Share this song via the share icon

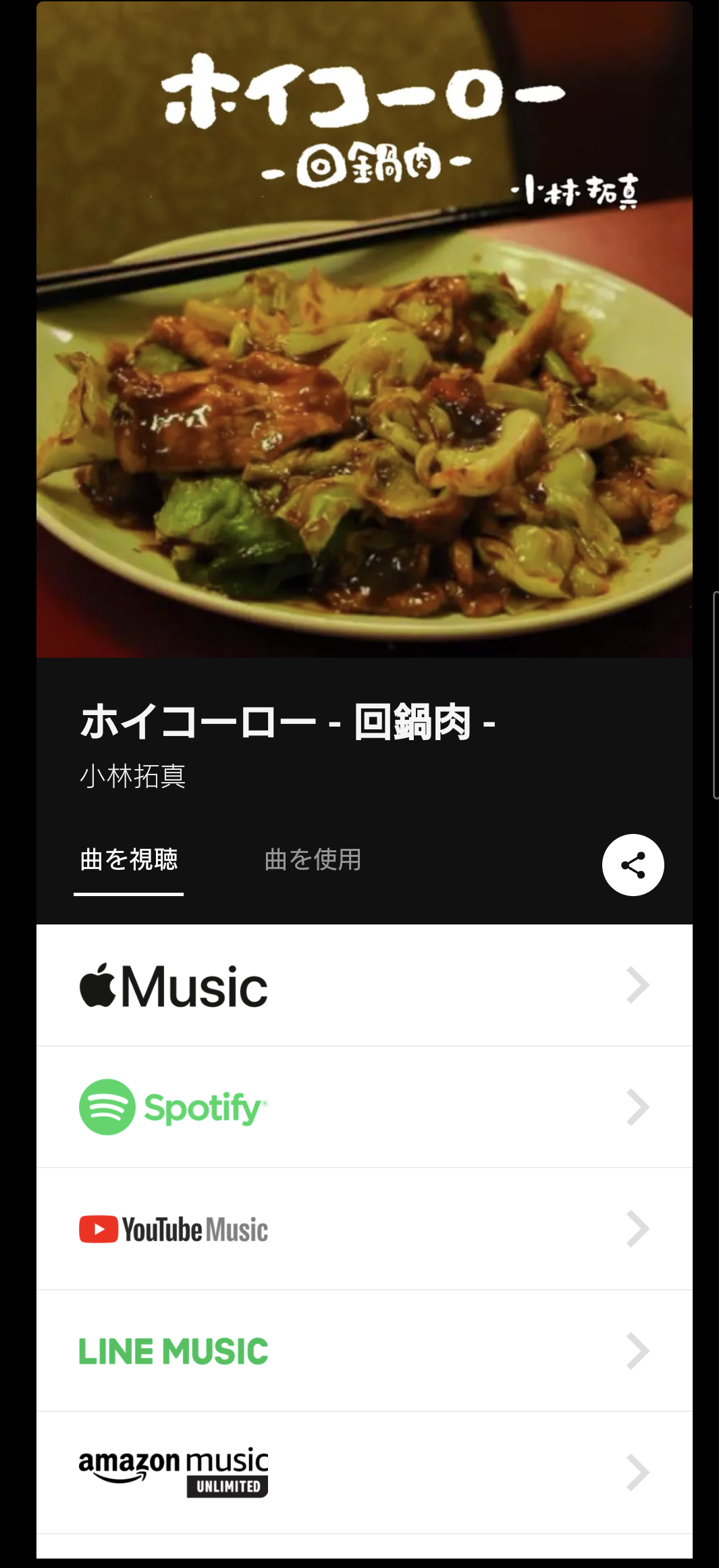click(633, 865)
